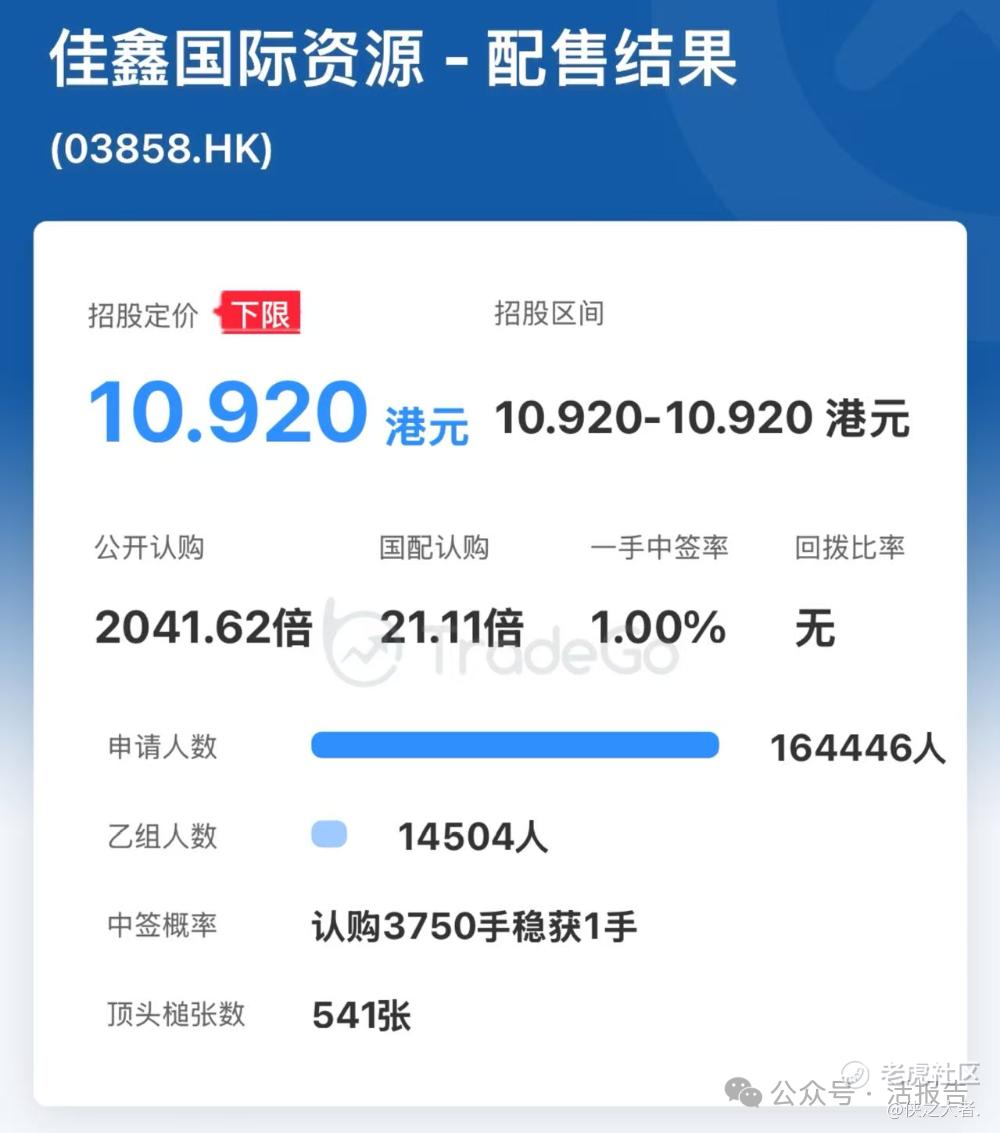This screenshot has width=1000, height=1133.
Task: Click the red 下限 price tag badge
Action: coord(259,313)
